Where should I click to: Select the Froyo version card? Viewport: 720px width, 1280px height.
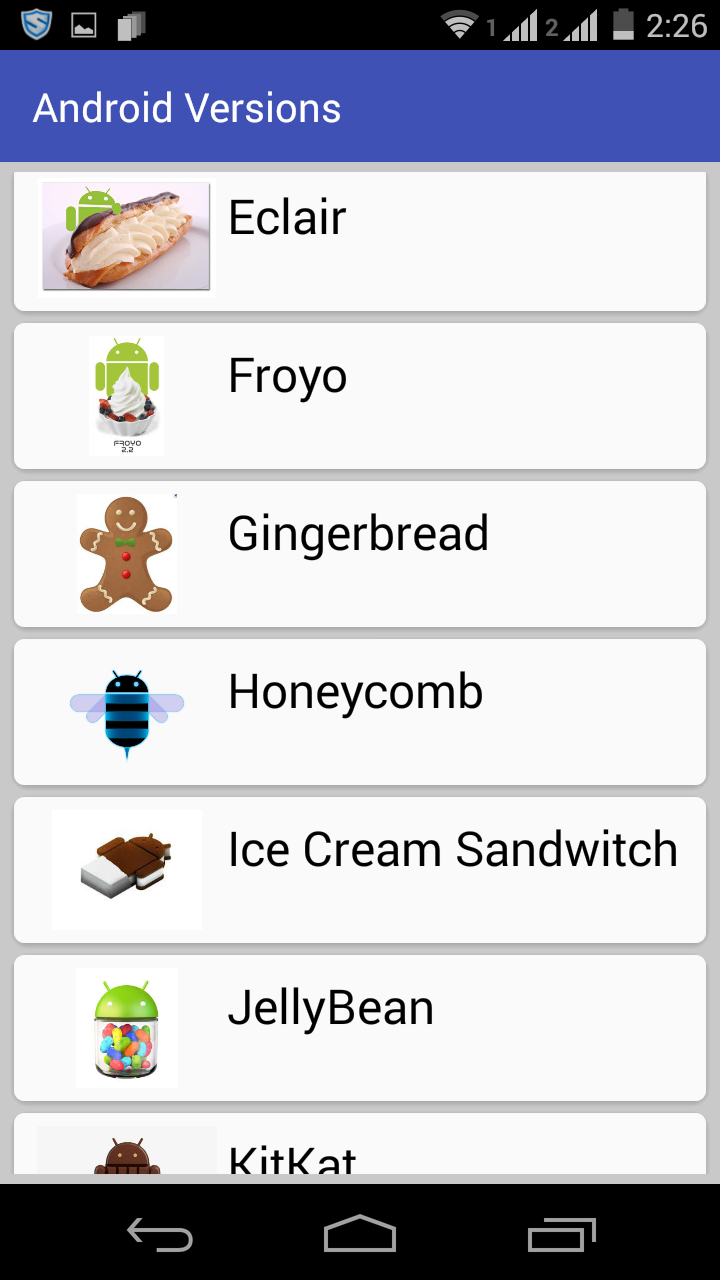[360, 396]
